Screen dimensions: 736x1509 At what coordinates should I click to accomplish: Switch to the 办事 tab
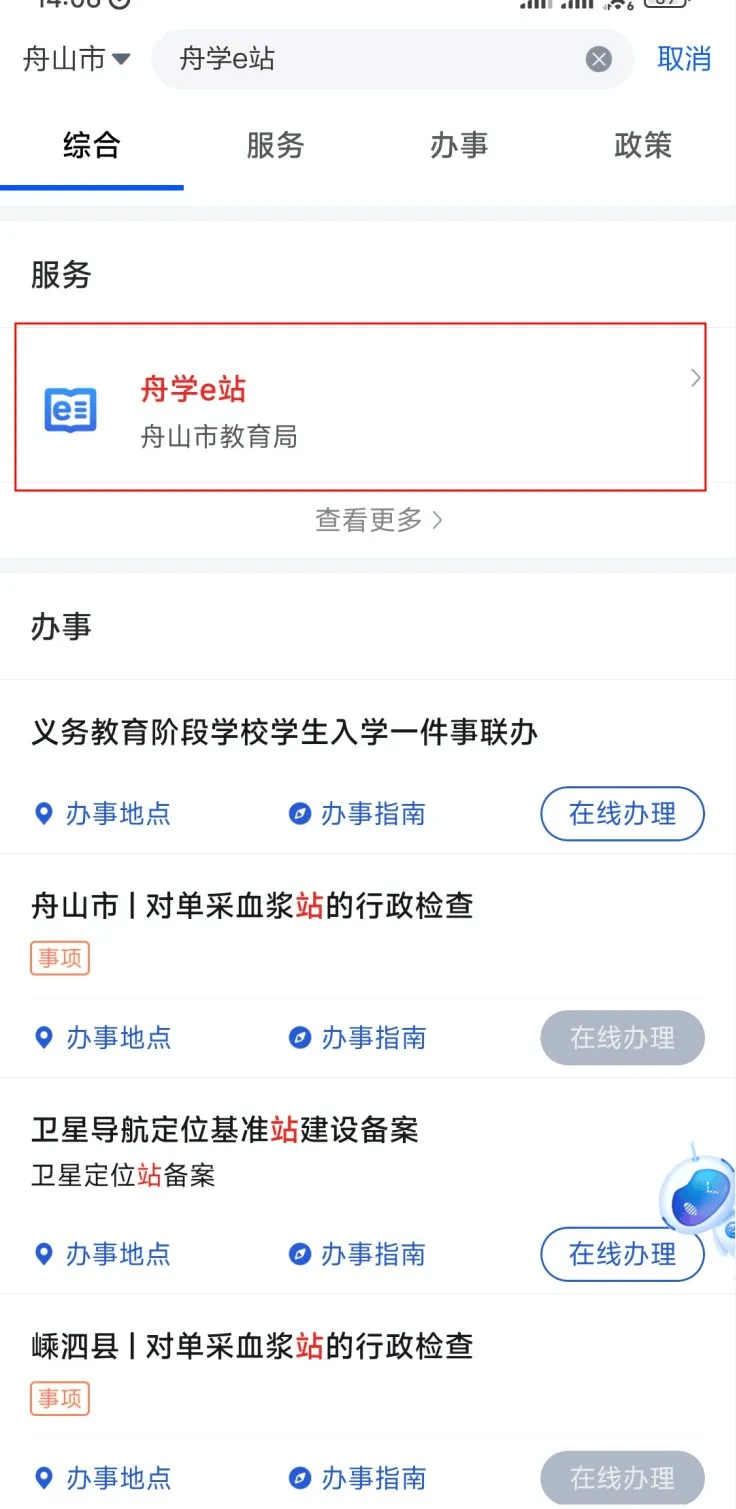459,146
